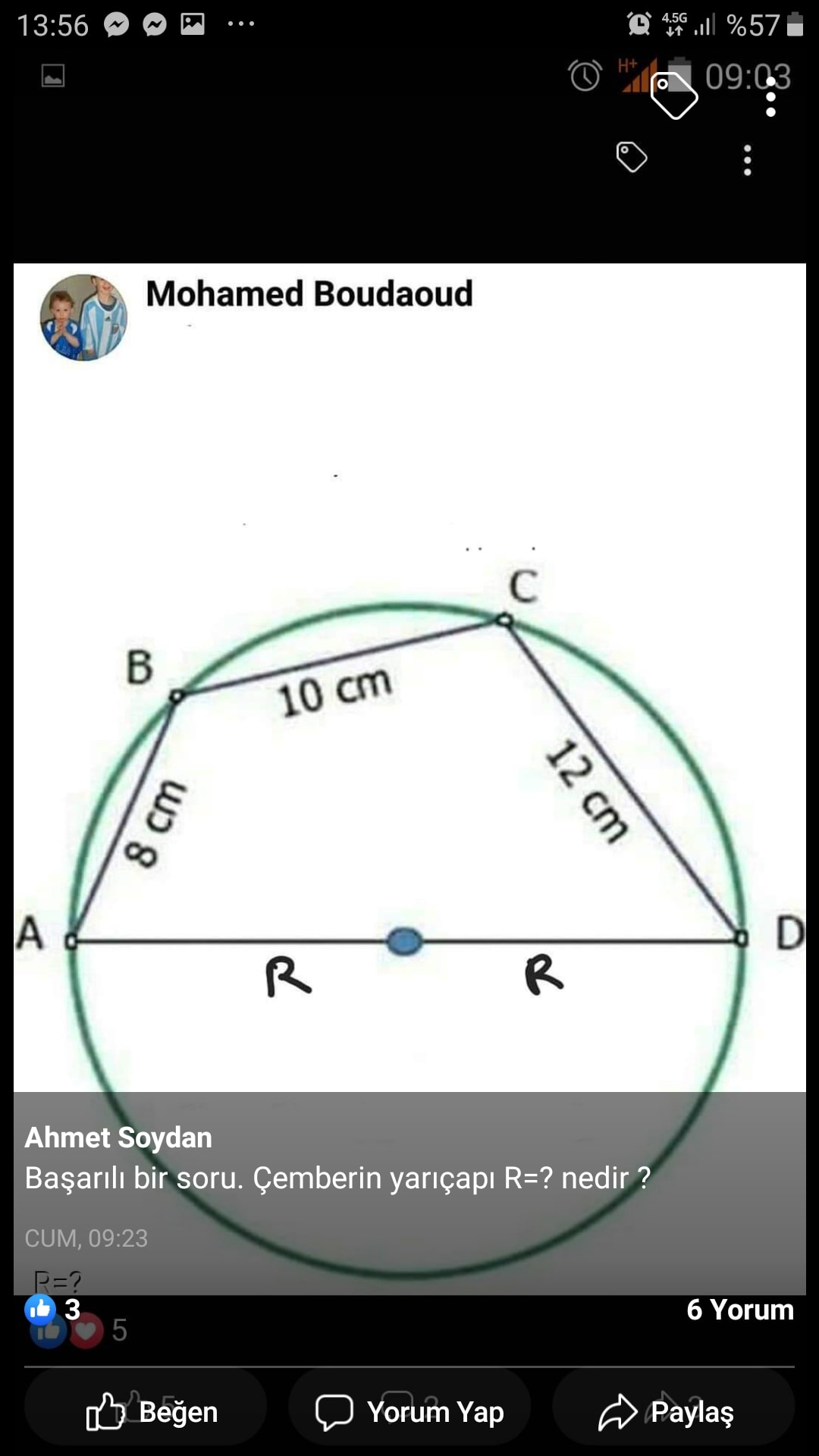Screen dimensions: 819x1456
Task: Tap Yorum Yap to comment
Action: pos(409,1412)
